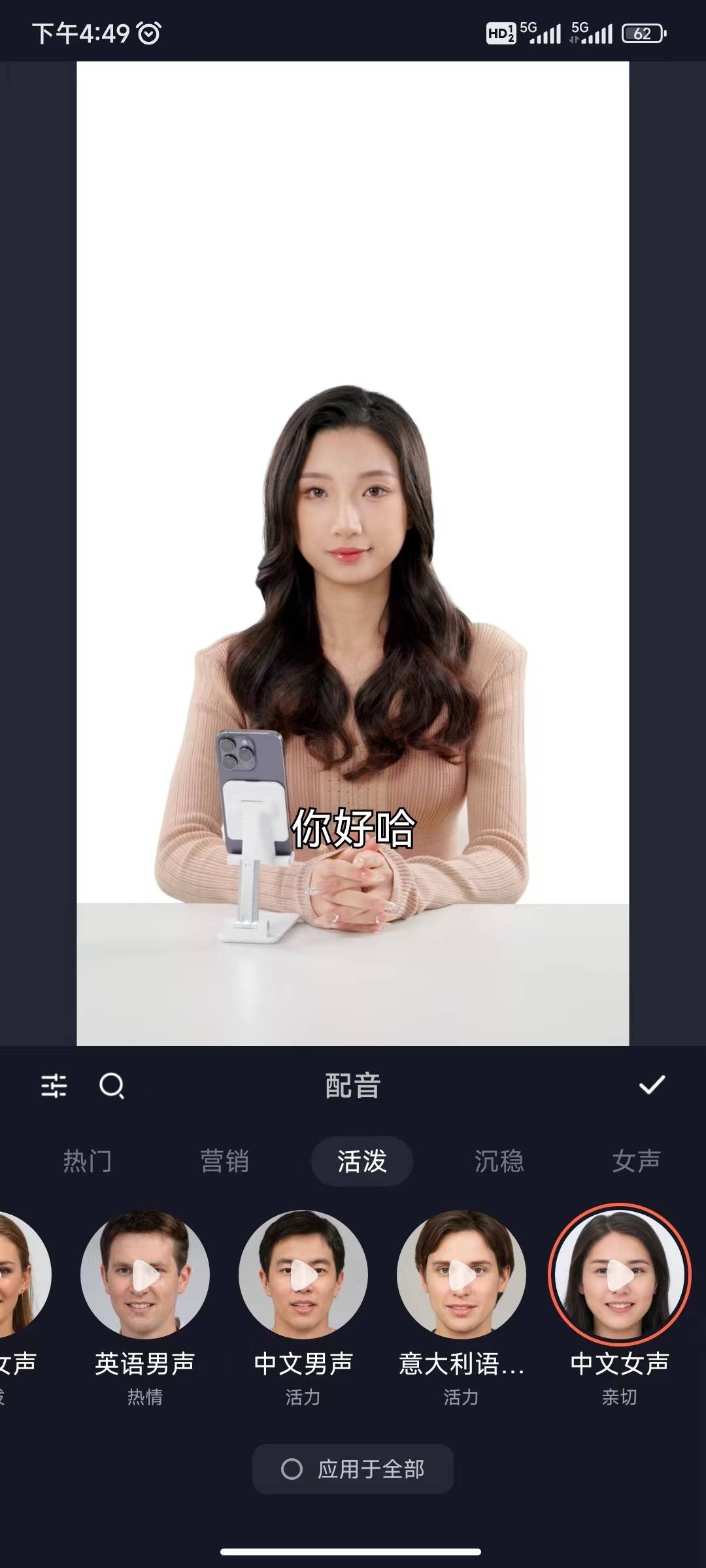The image size is (706, 1568).
Task: Tap the video preview of the presenter
Action: coord(353,555)
